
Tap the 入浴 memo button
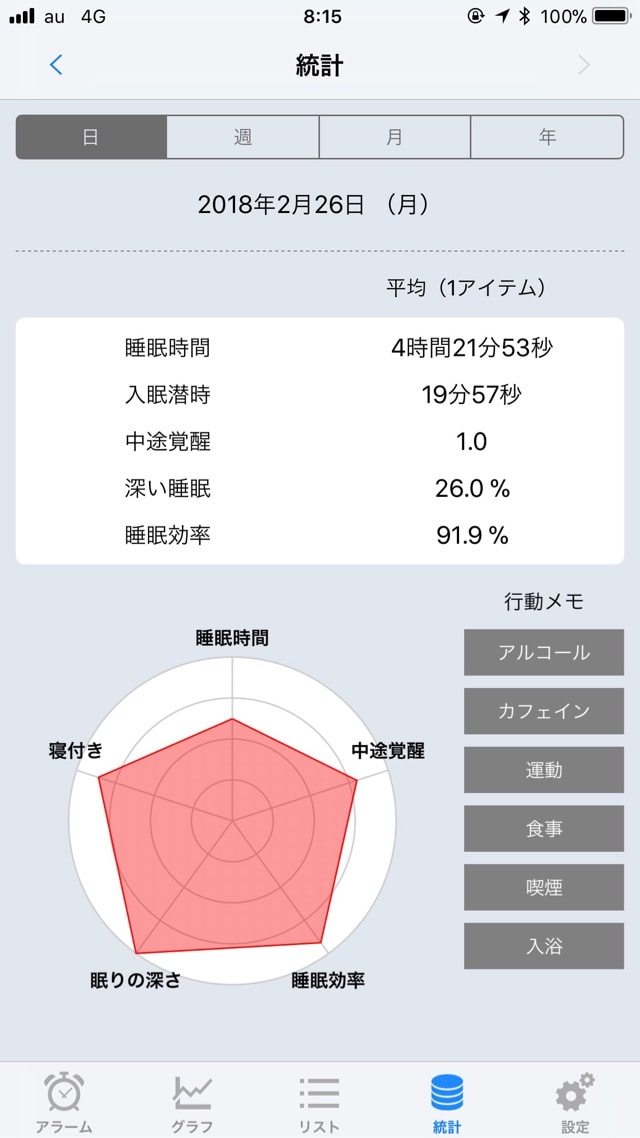tap(544, 946)
